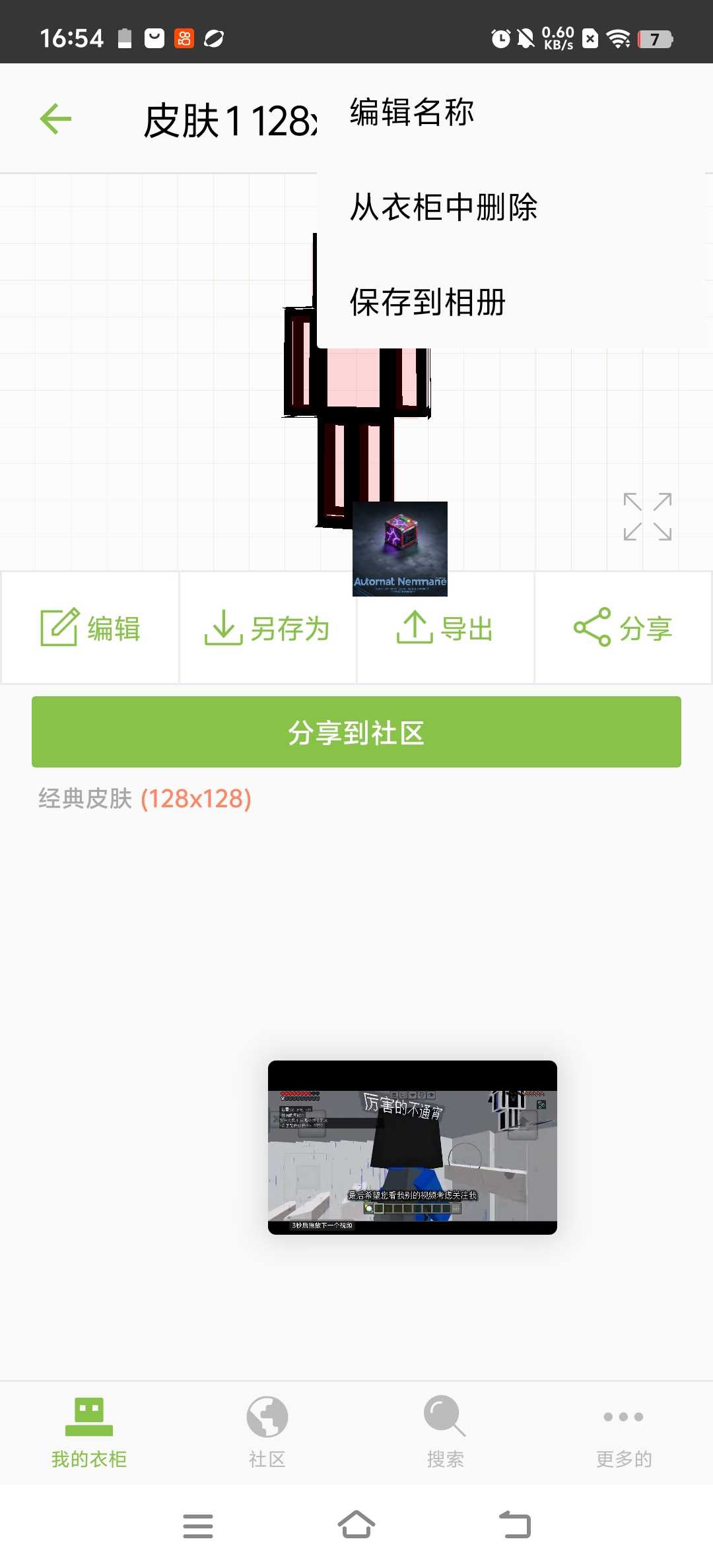Open the system recent apps menu
This screenshot has height=1568, width=713.
(x=198, y=1525)
